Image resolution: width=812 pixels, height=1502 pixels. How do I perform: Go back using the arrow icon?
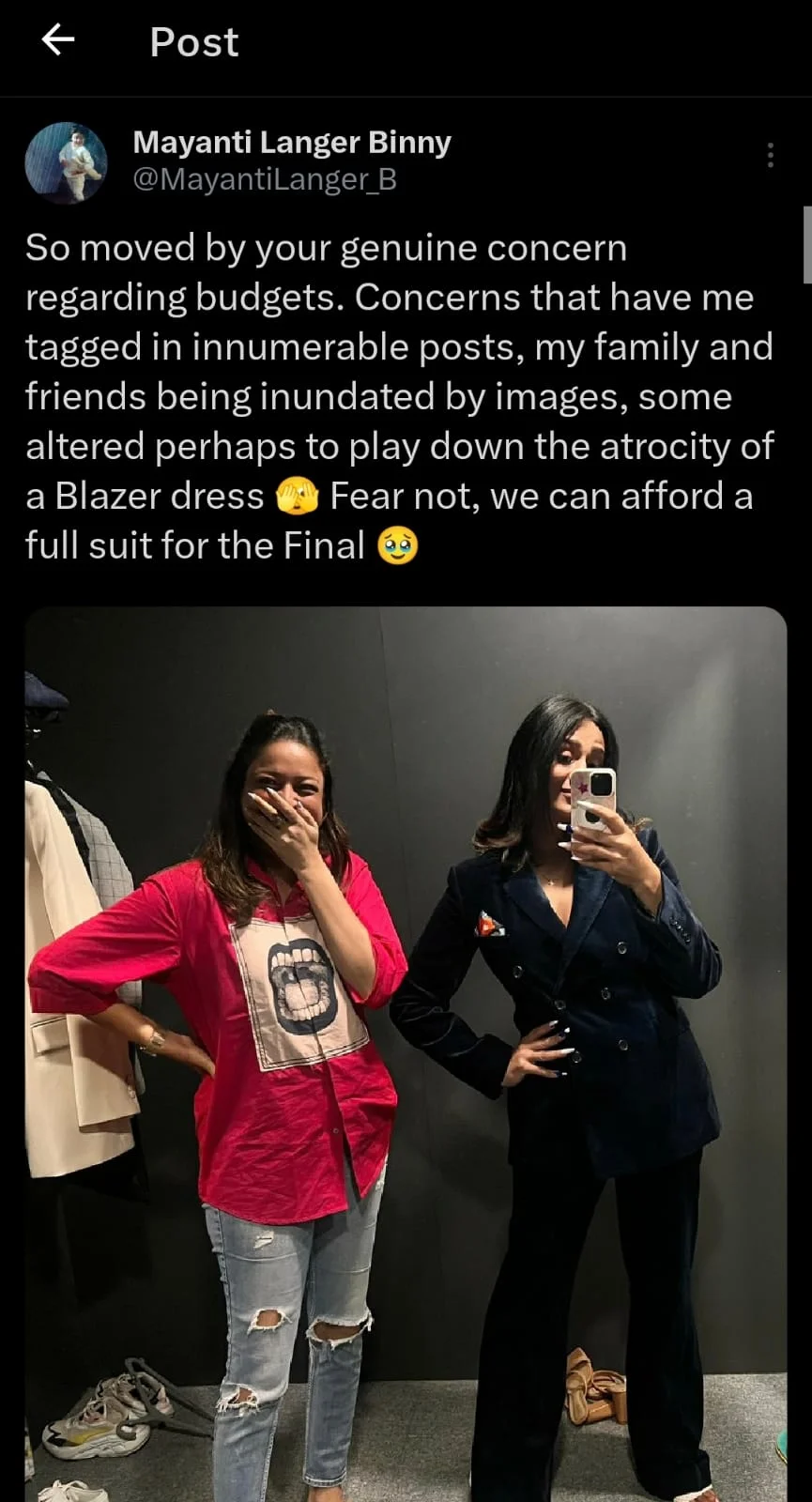(58, 39)
